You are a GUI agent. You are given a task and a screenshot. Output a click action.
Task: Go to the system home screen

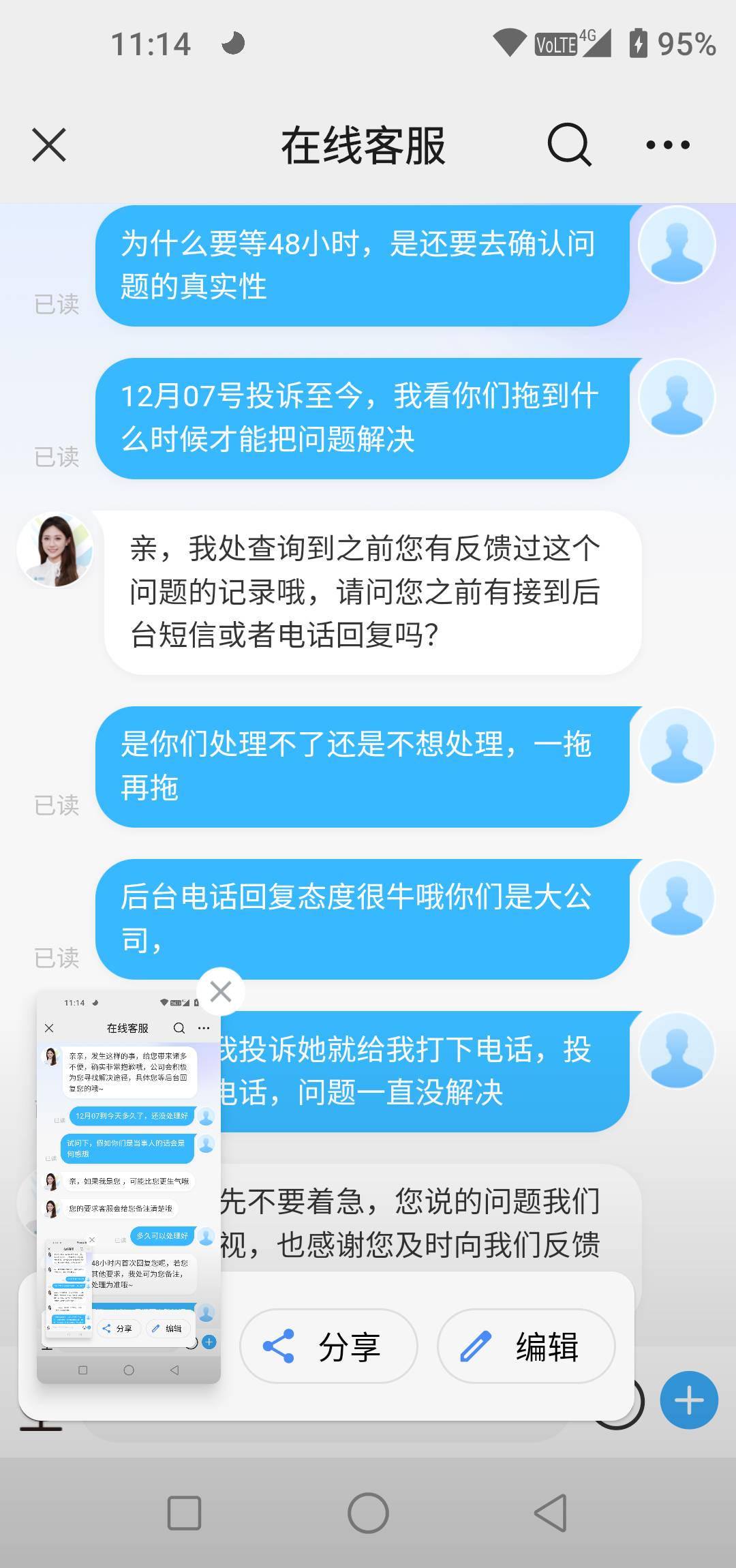point(368,1513)
